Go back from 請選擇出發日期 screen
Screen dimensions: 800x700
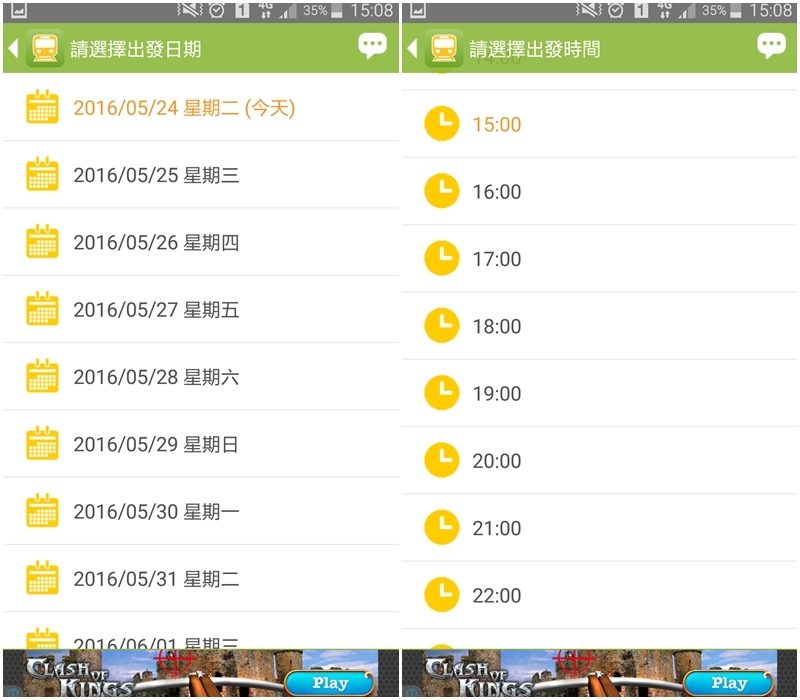[x=14, y=48]
